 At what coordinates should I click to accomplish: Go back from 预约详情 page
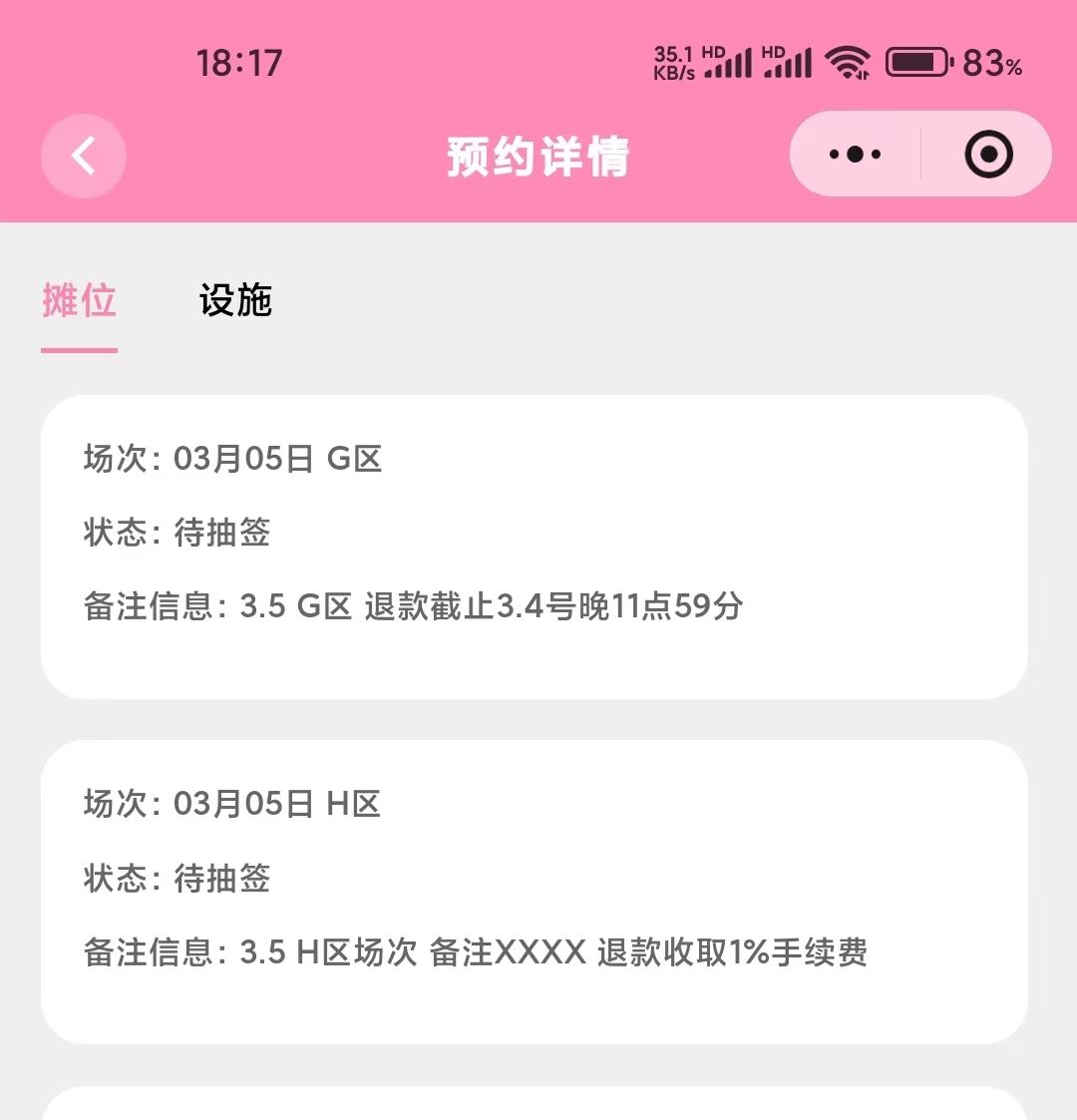84,156
